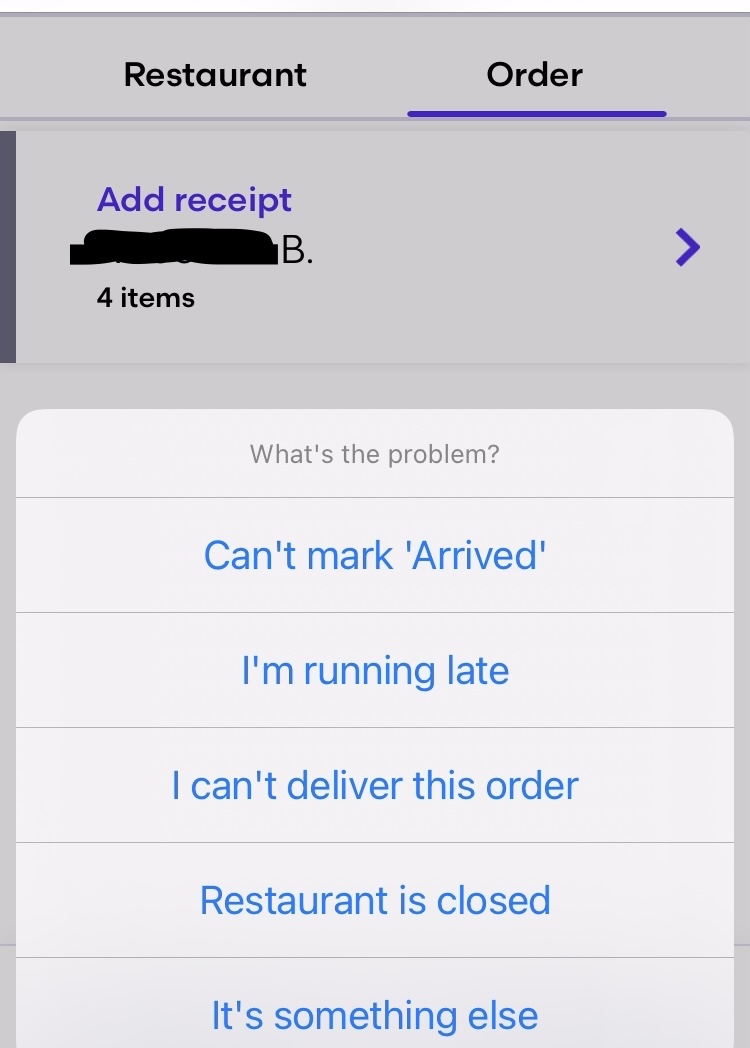Tap the arrived issue option in the sheet
Screen dimensions: 750x1048
(x=374, y=555)
